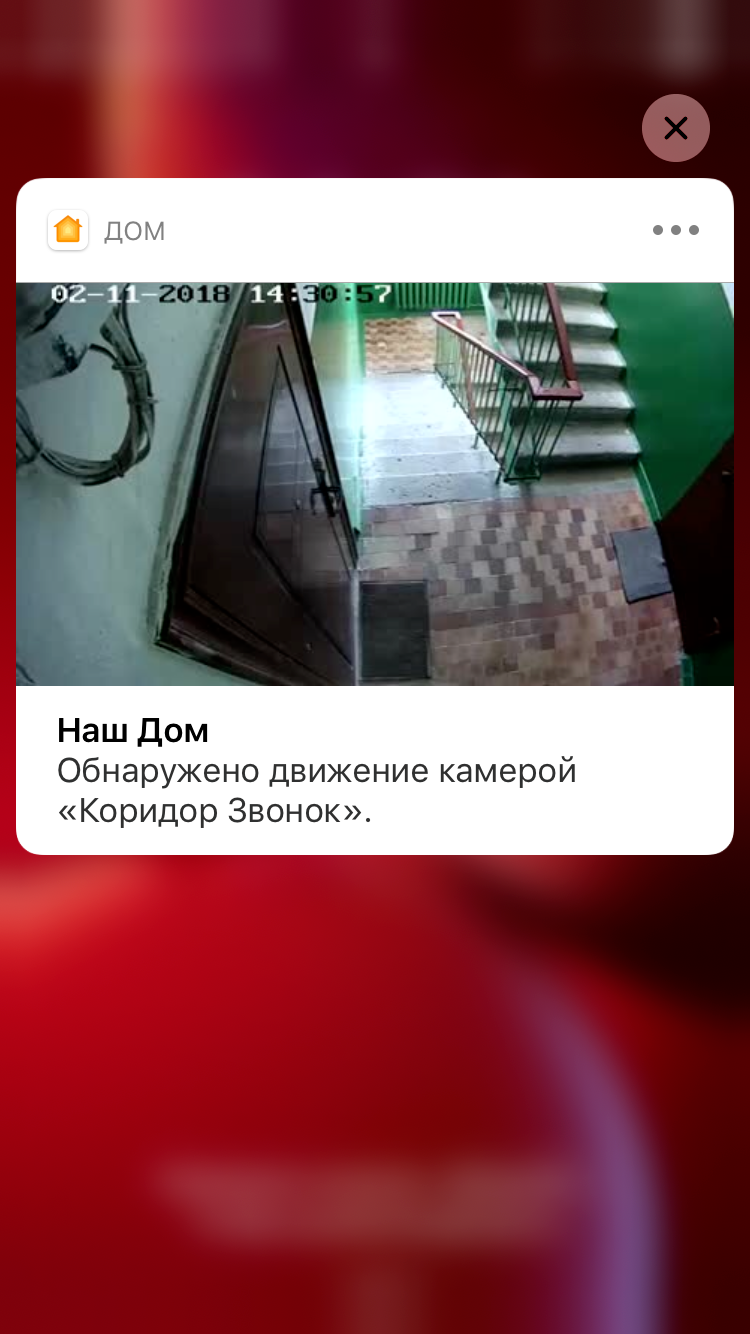750x1334 pixels.
Task: Open the Коридор Звонок camera snapshot
Action: click(375, 484)
